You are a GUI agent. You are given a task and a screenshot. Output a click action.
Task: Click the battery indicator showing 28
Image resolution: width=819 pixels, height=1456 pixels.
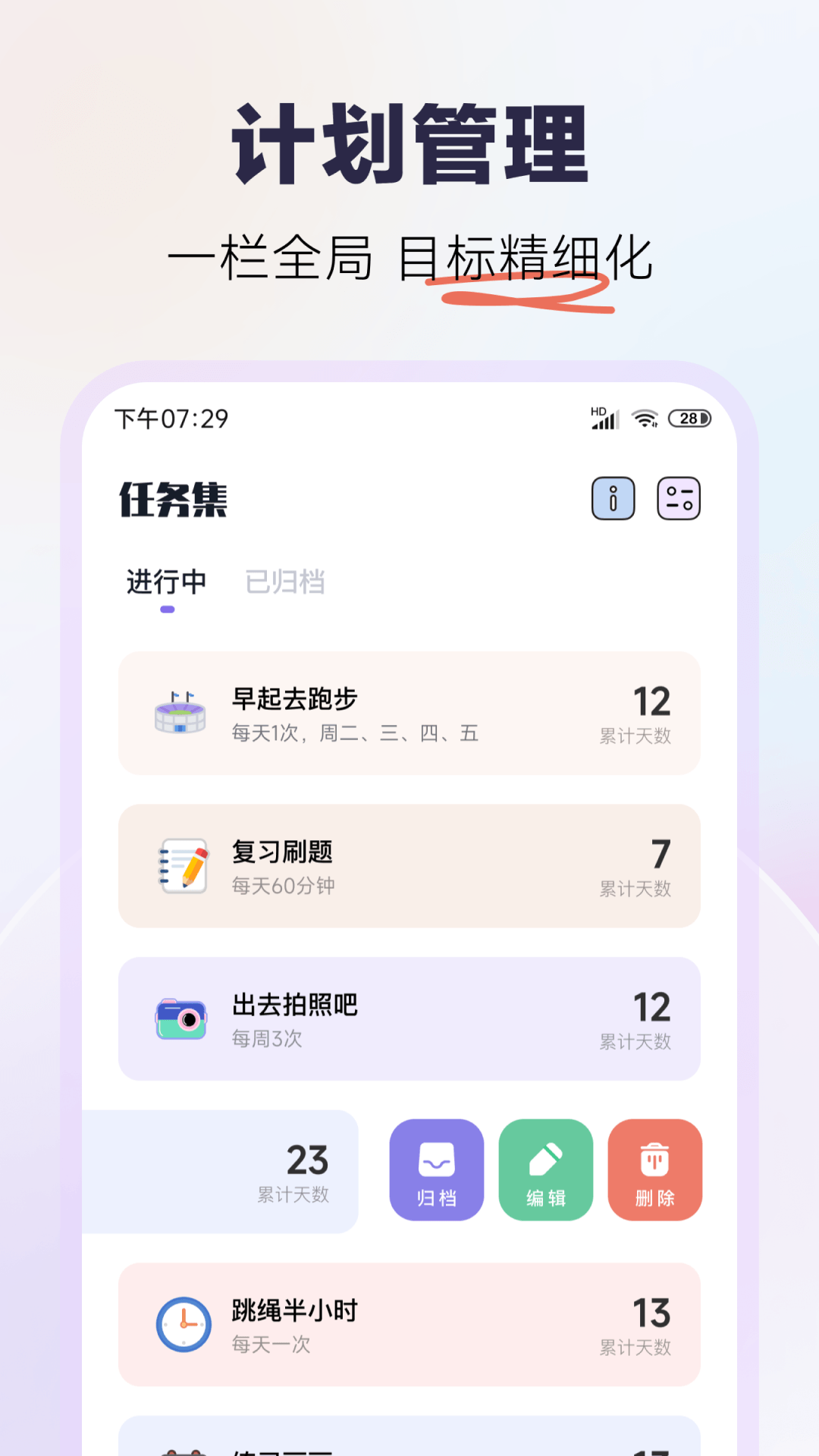(x=689, y=418)
